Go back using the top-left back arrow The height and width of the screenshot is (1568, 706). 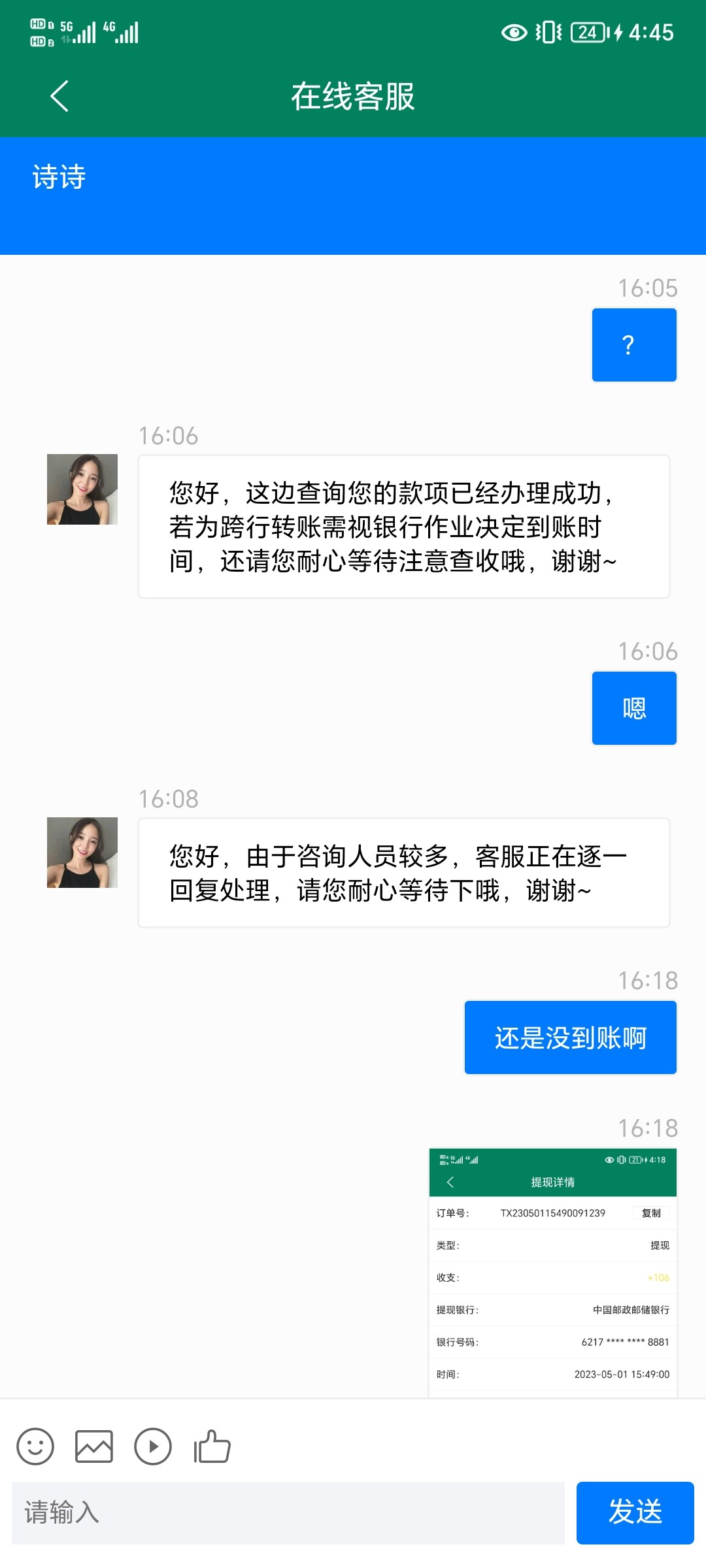point(58,95)
